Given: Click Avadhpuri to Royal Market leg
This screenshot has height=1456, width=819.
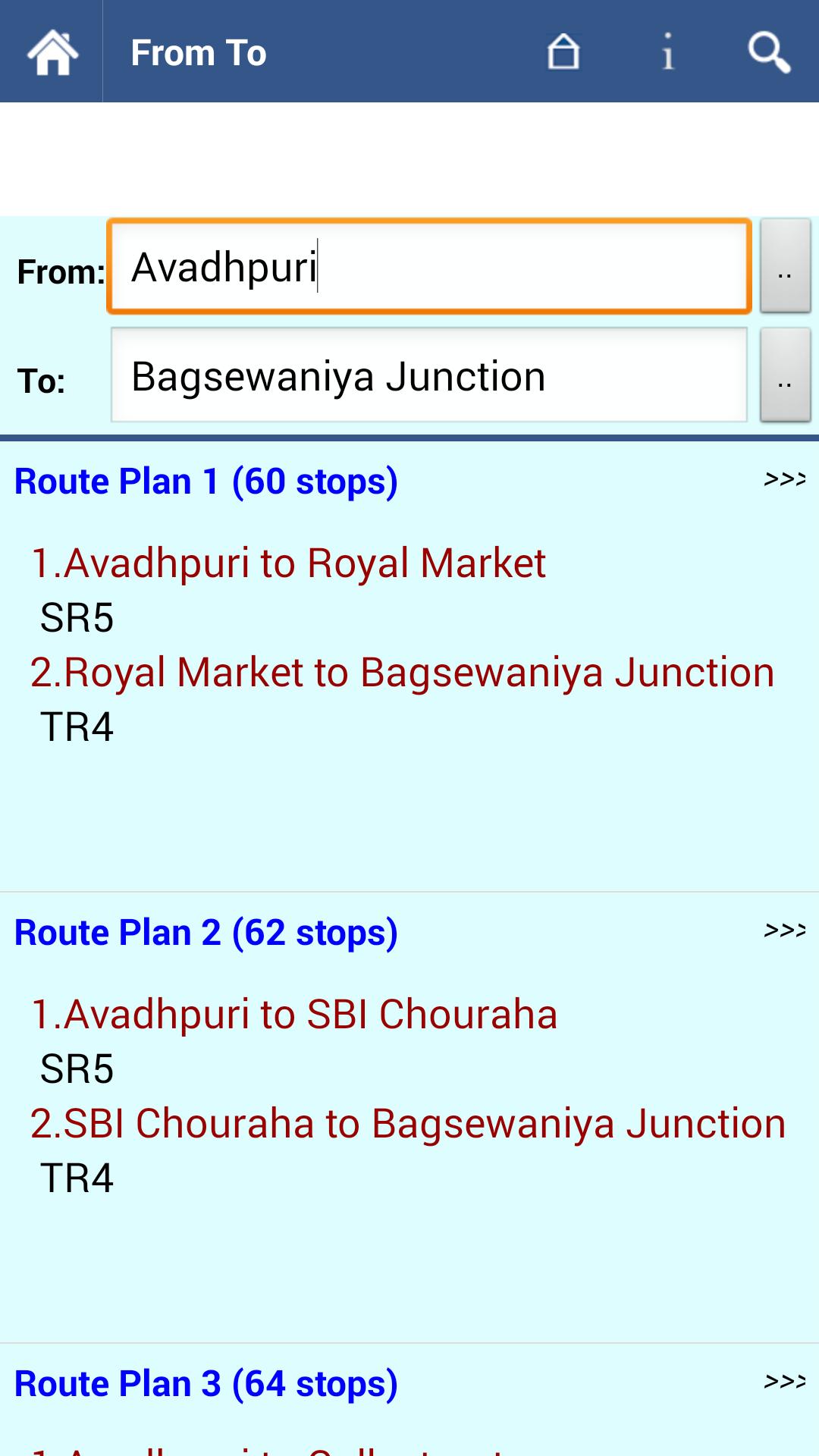Looking at the screenshot, I should tap(290, 563).
